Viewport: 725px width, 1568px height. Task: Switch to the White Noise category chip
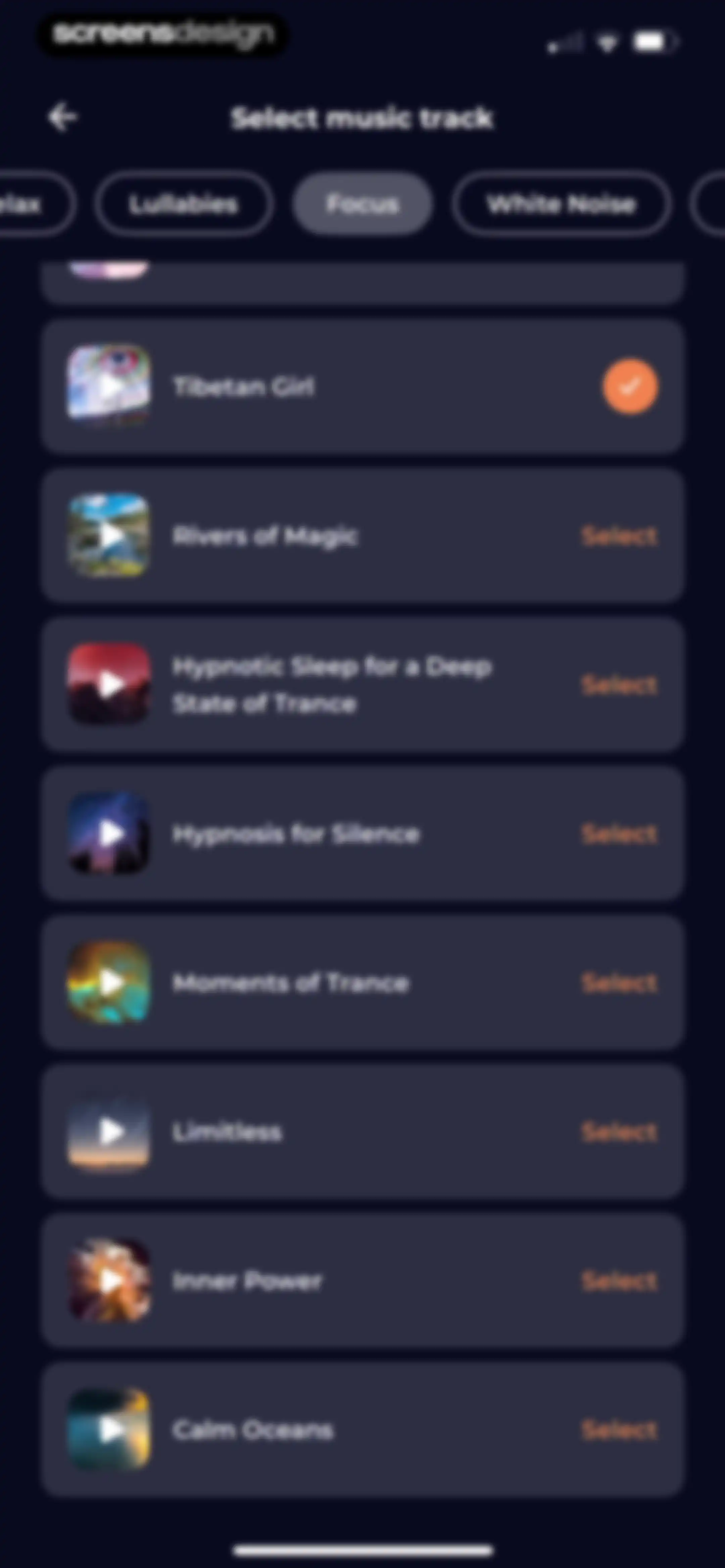[x=561, y=204]
